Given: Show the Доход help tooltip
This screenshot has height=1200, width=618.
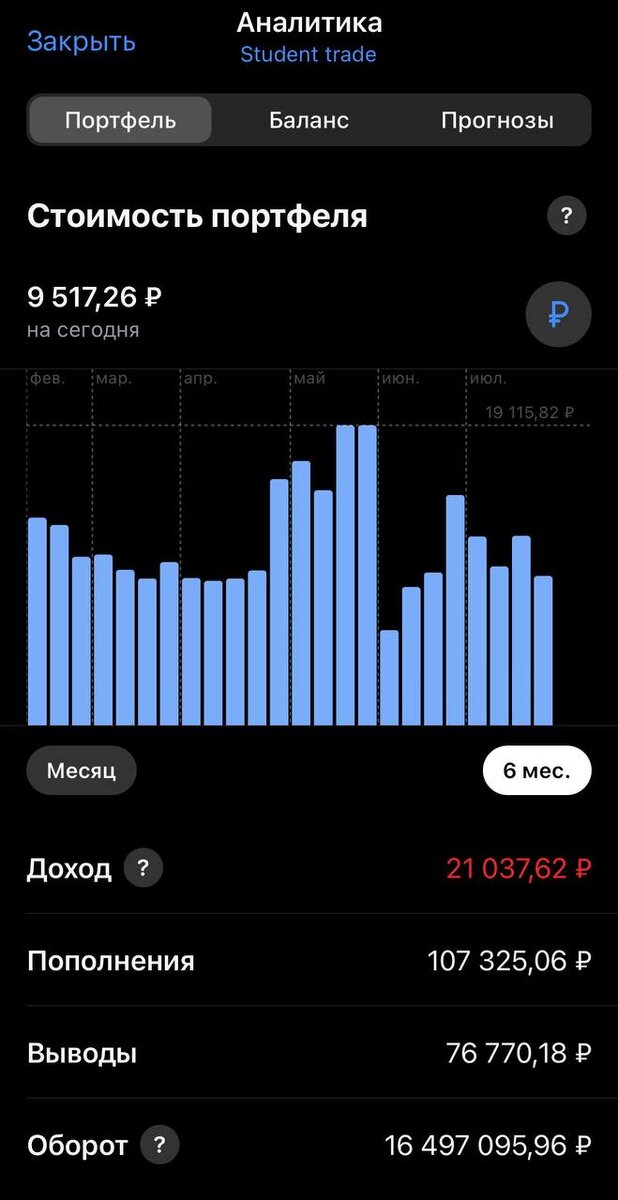Looking at the screenshot, I should pos(143,868).
